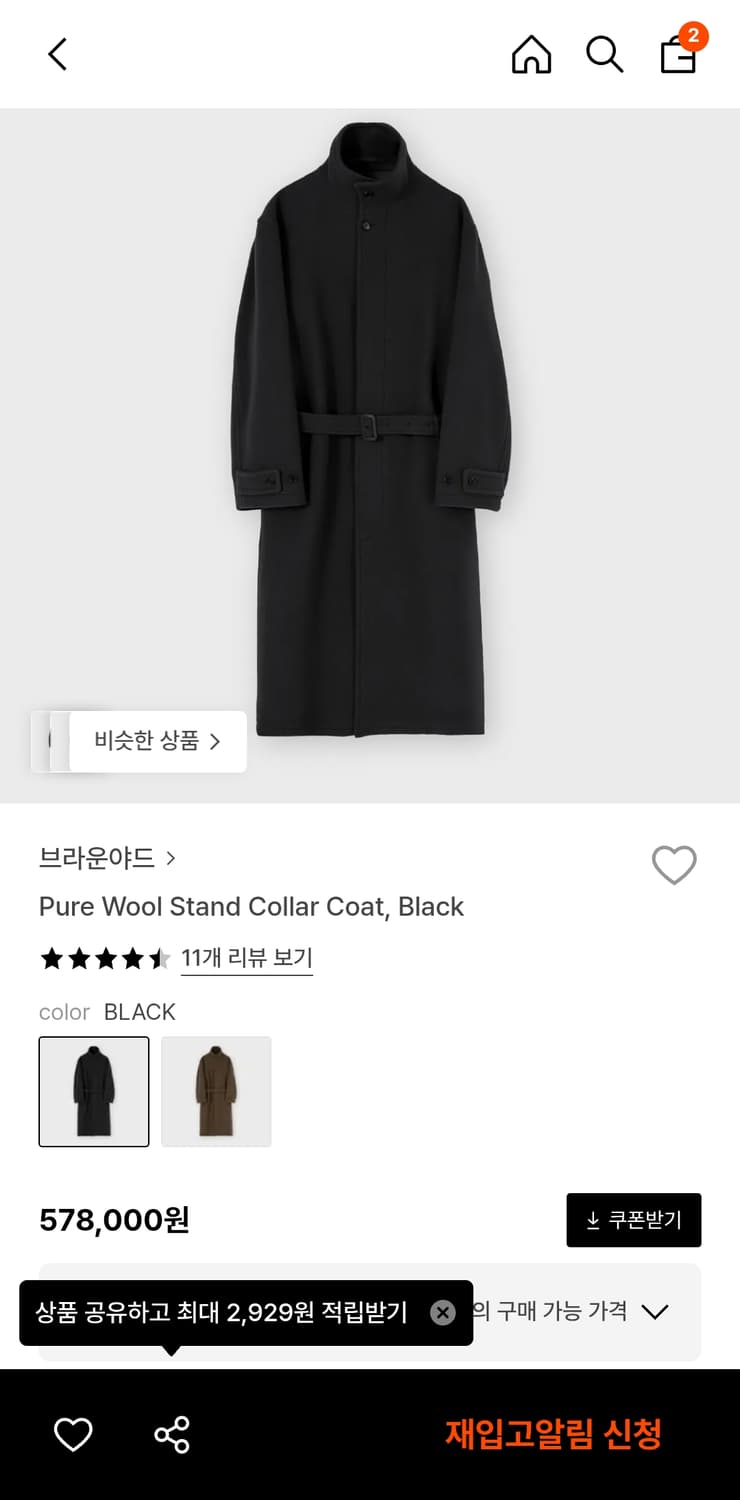Screen dimensions: 740x1500
Task: Open the 11개 리뷰 보기 reviews
Action: pos(246,957)
